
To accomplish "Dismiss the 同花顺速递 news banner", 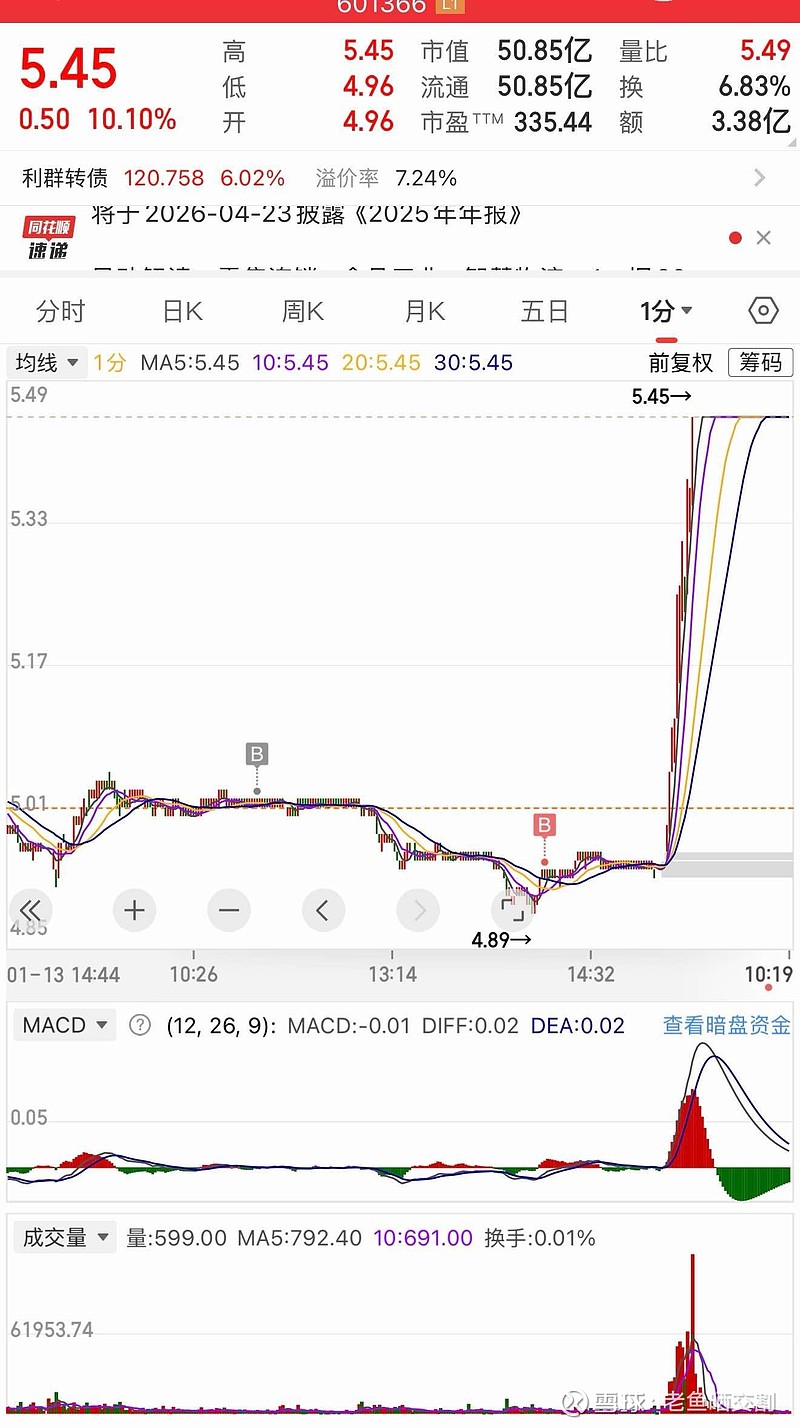I will [764, 238].
